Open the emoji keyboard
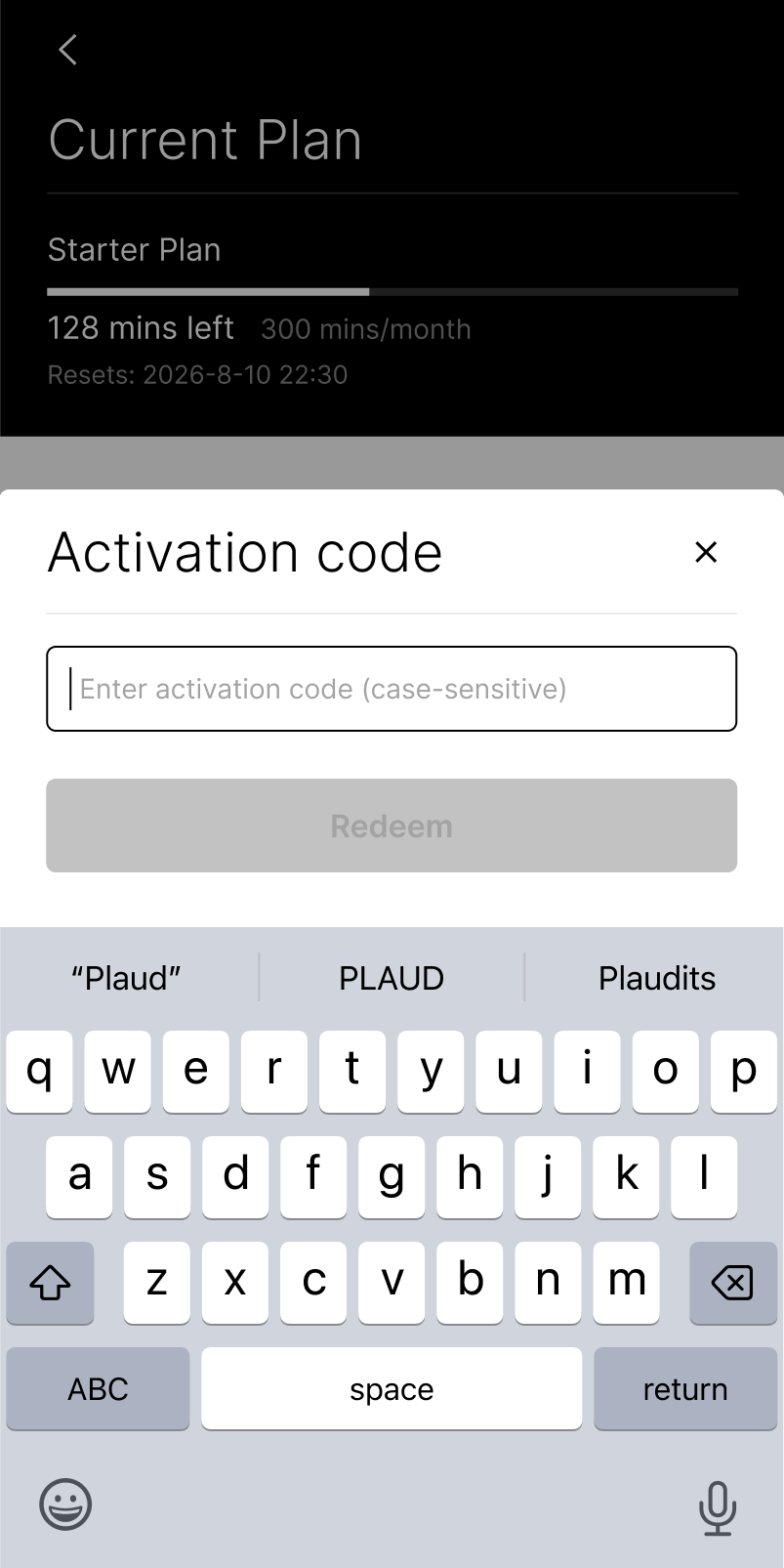Viewport: 784px width, 1568px height. (x=65, y=1504)
